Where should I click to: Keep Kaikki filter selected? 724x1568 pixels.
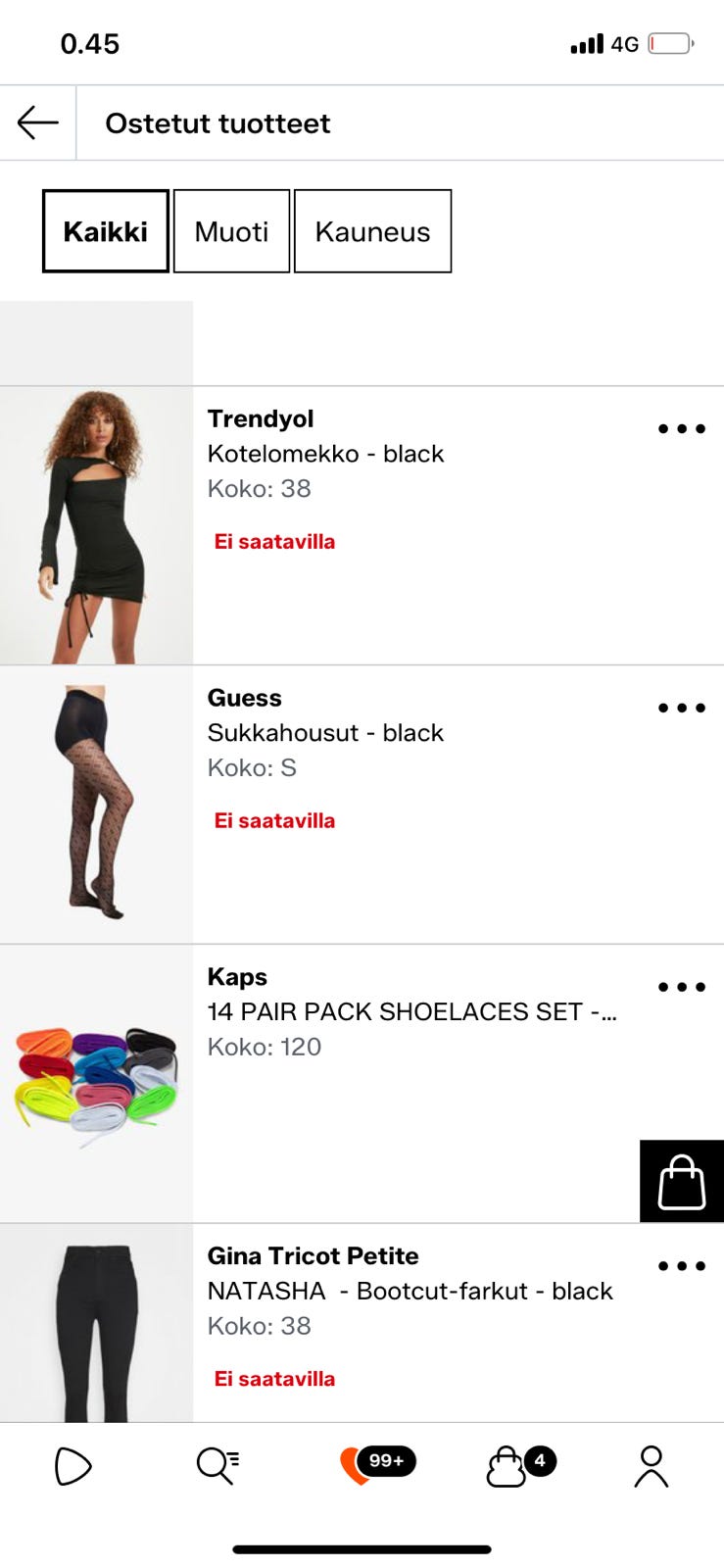[x=104, y=231]
